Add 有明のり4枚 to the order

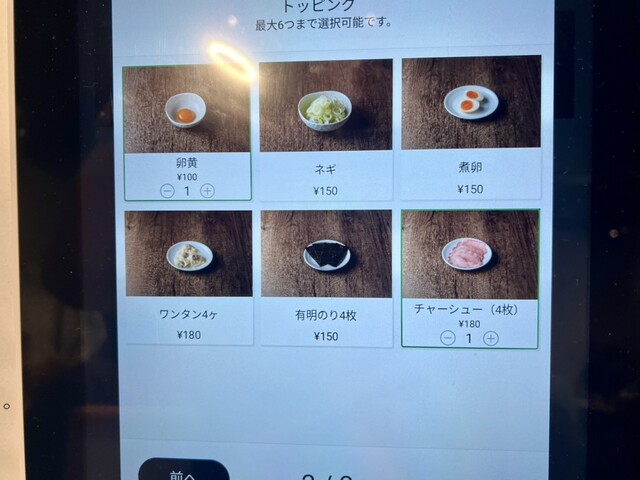(326, 278)
